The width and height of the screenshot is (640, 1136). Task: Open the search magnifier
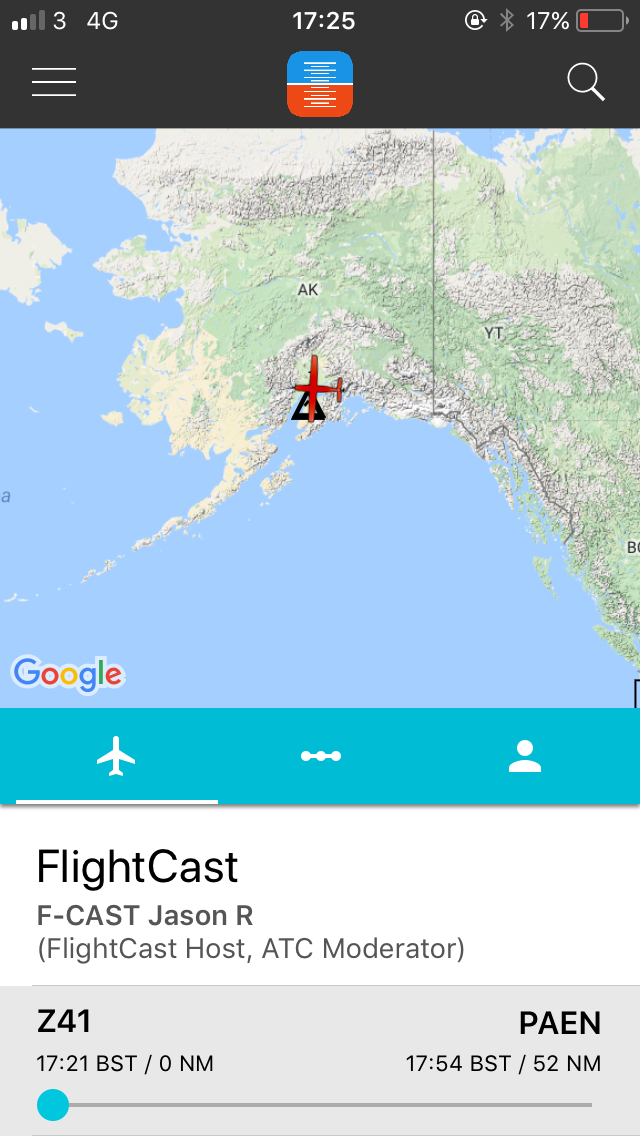pyautogui.click(x=586, y=82)
